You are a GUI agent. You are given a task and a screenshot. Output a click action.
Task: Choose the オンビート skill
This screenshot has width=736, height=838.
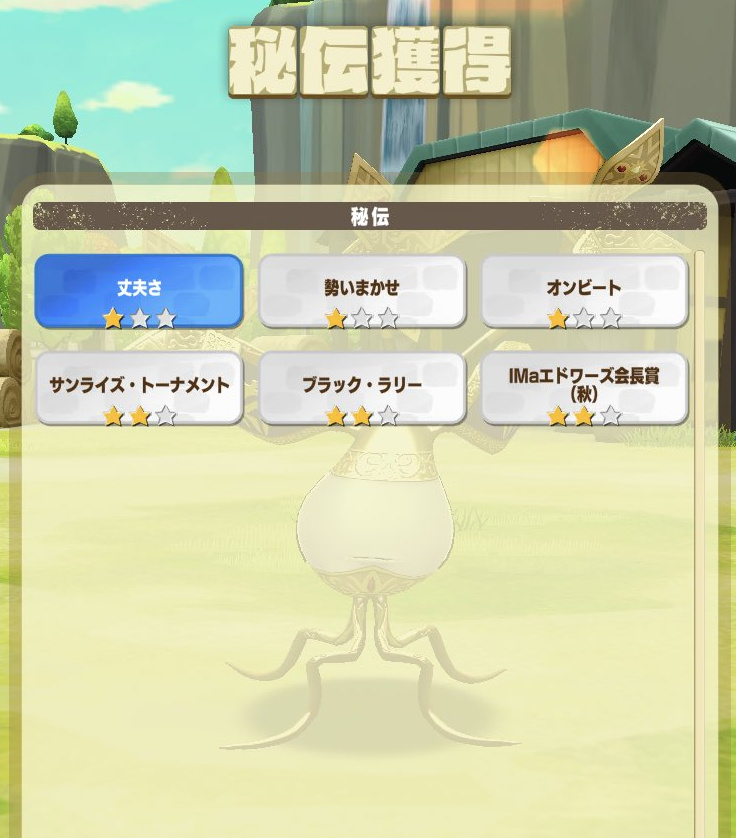pos(584,291)
